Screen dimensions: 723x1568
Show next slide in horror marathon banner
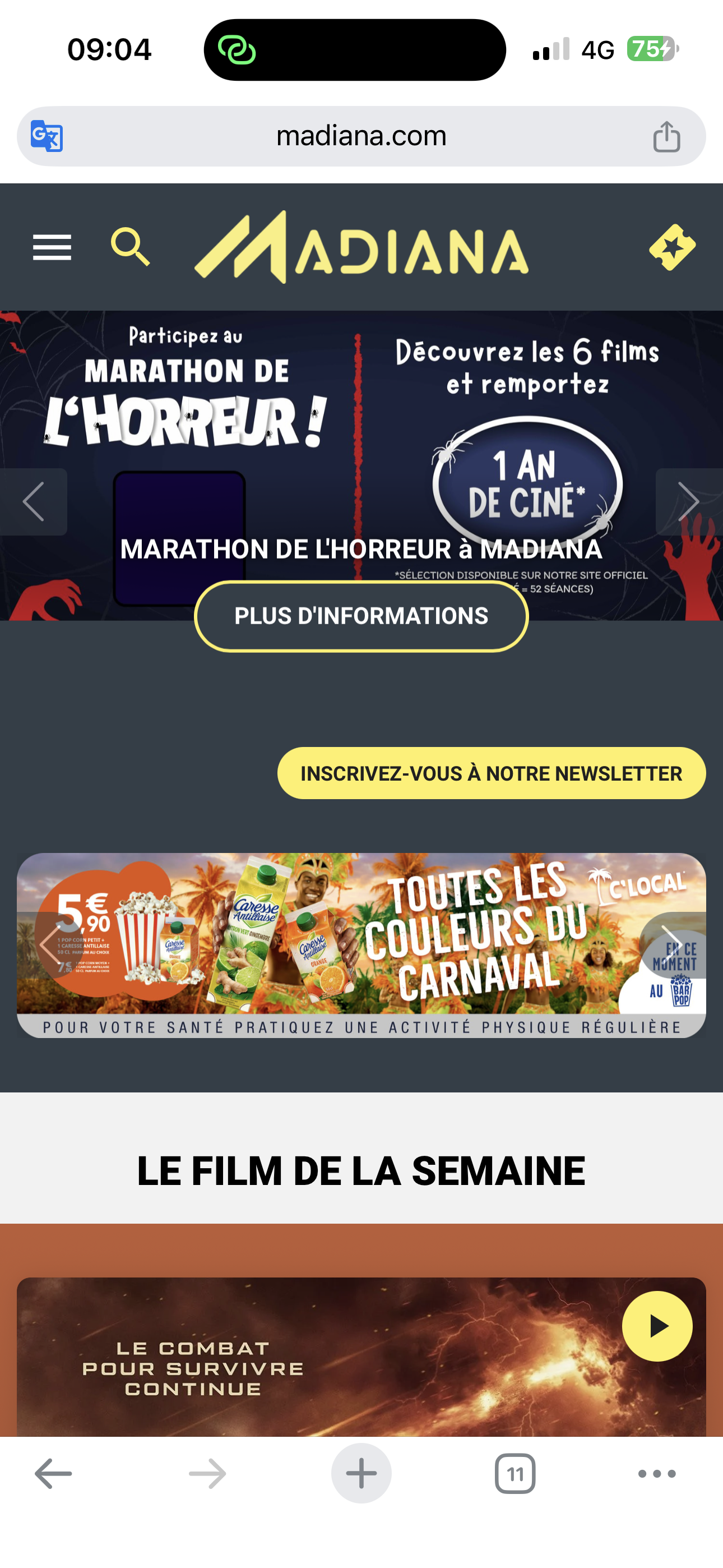coord(688,501)
